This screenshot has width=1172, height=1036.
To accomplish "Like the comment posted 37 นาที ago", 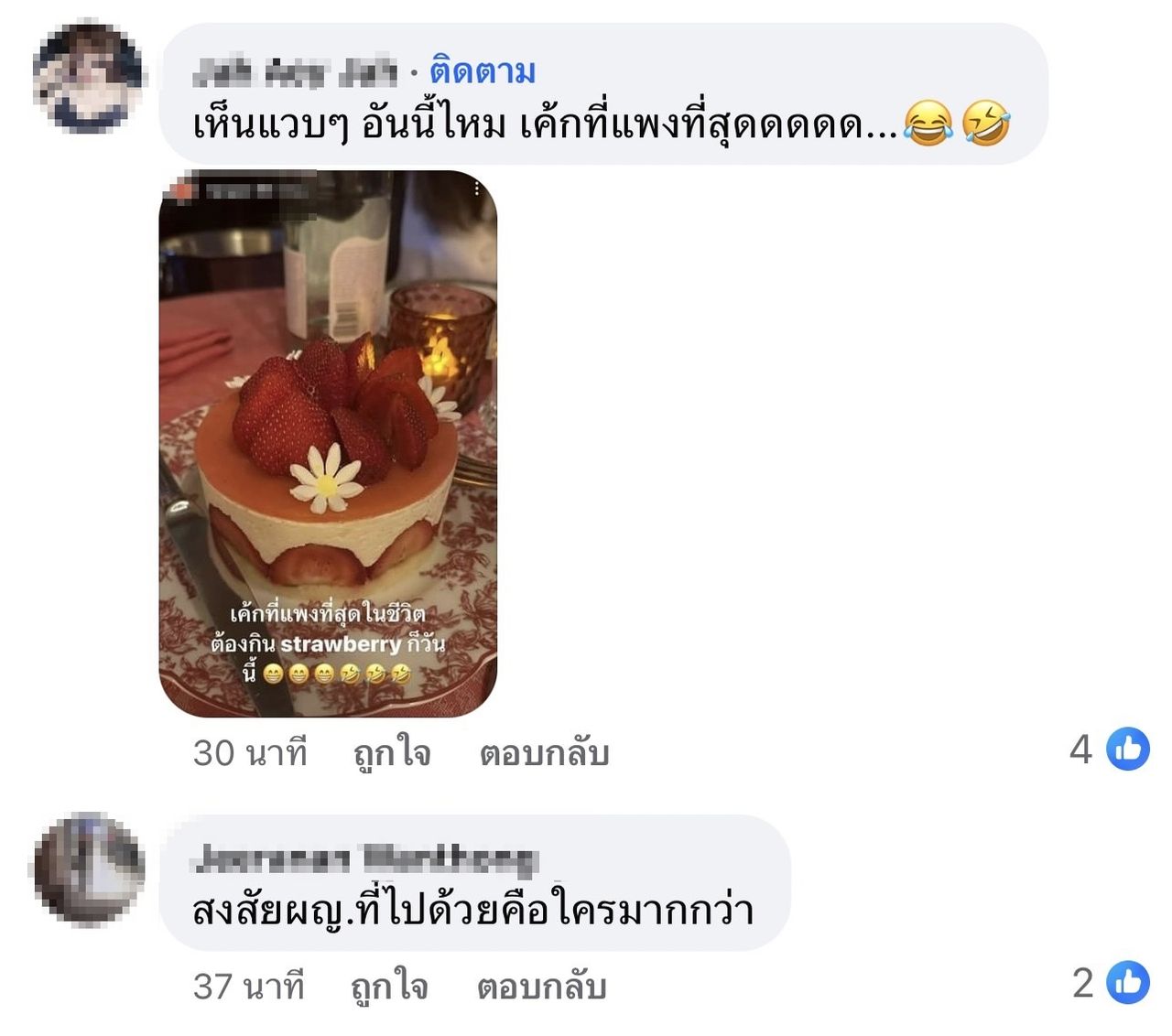I will 389,987.
